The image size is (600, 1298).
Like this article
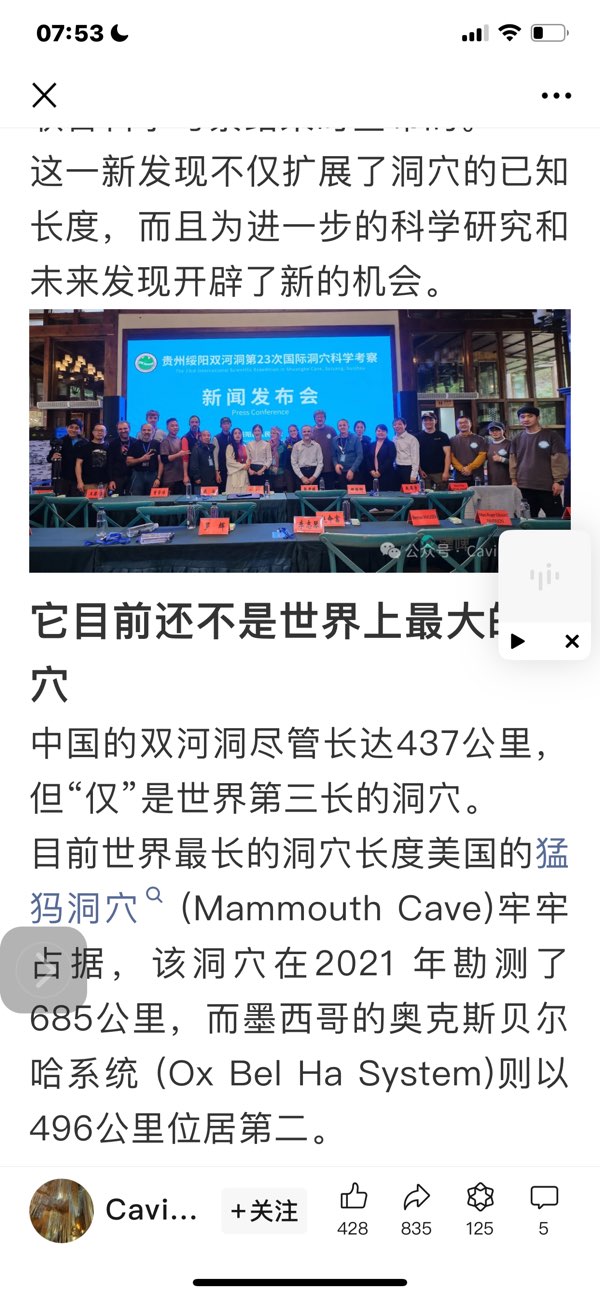coord(353,1209)
